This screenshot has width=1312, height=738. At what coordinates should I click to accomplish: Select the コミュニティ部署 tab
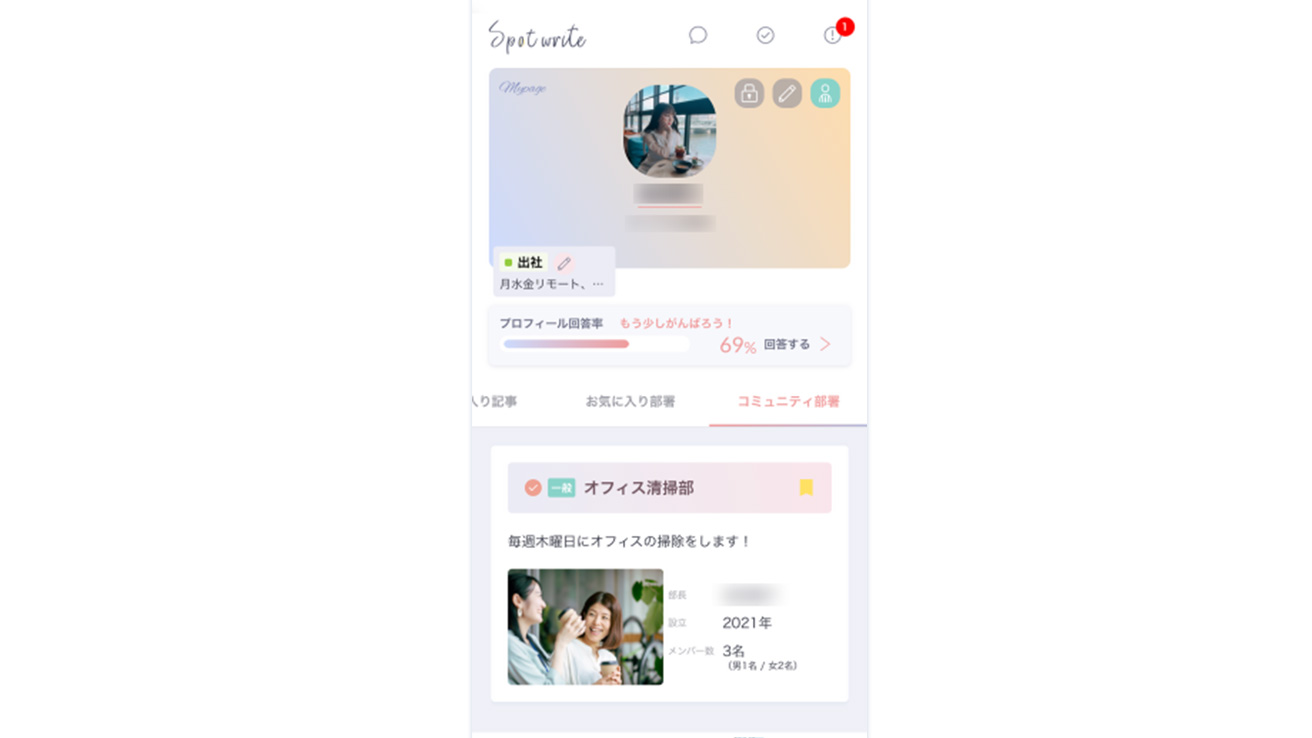[788, 401]
